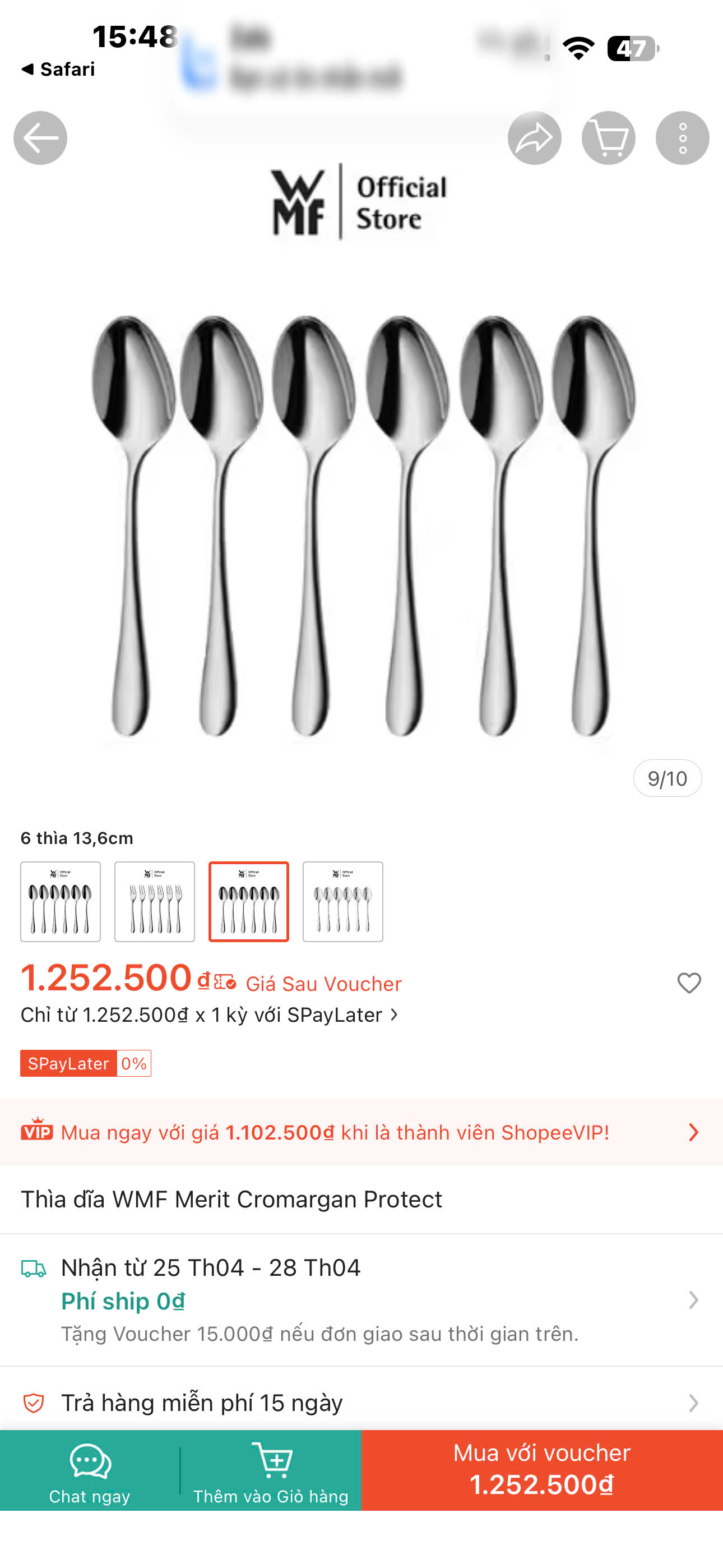Open the shopping cart icon
The width and height of the screenshot is (723, 1568).
[609, 138]
